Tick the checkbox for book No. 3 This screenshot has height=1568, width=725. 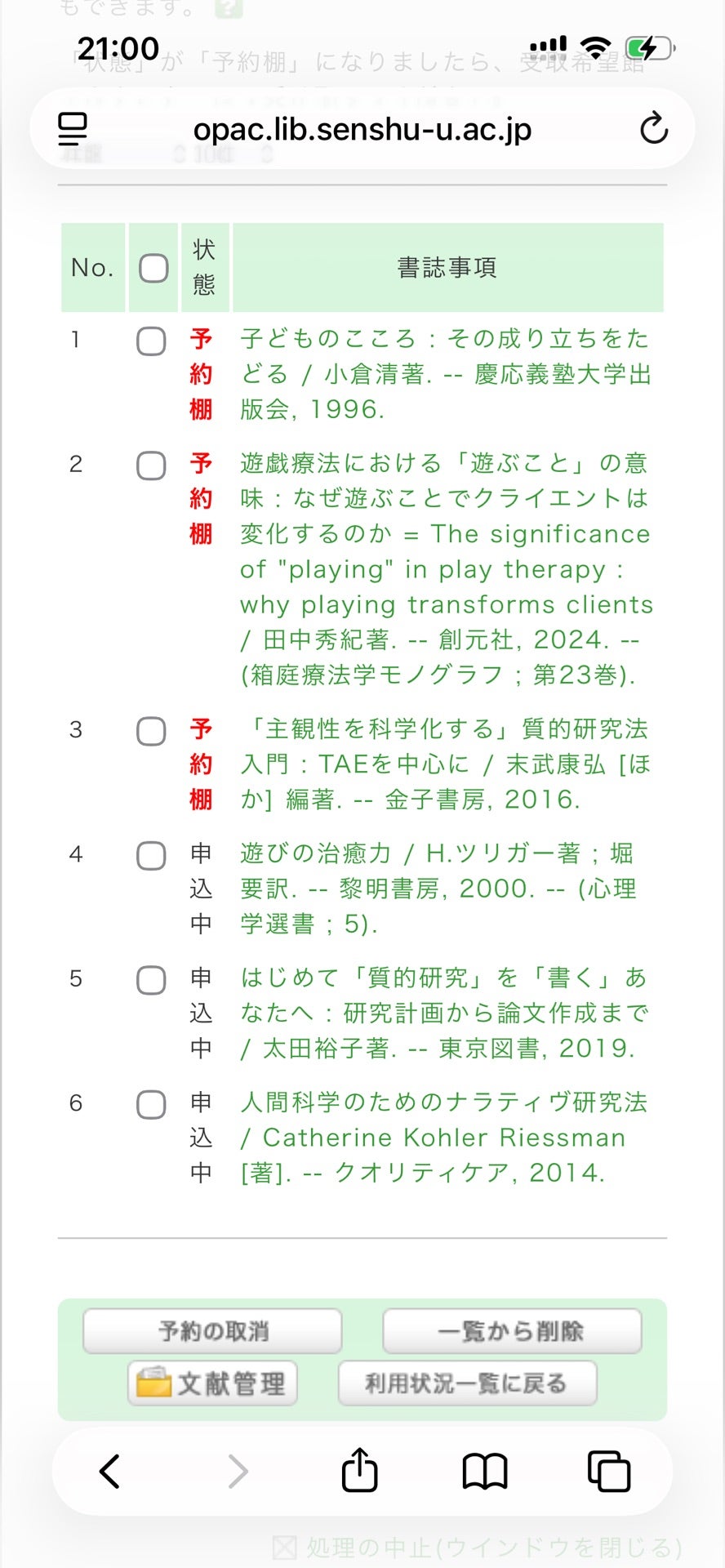coord(151,732)
